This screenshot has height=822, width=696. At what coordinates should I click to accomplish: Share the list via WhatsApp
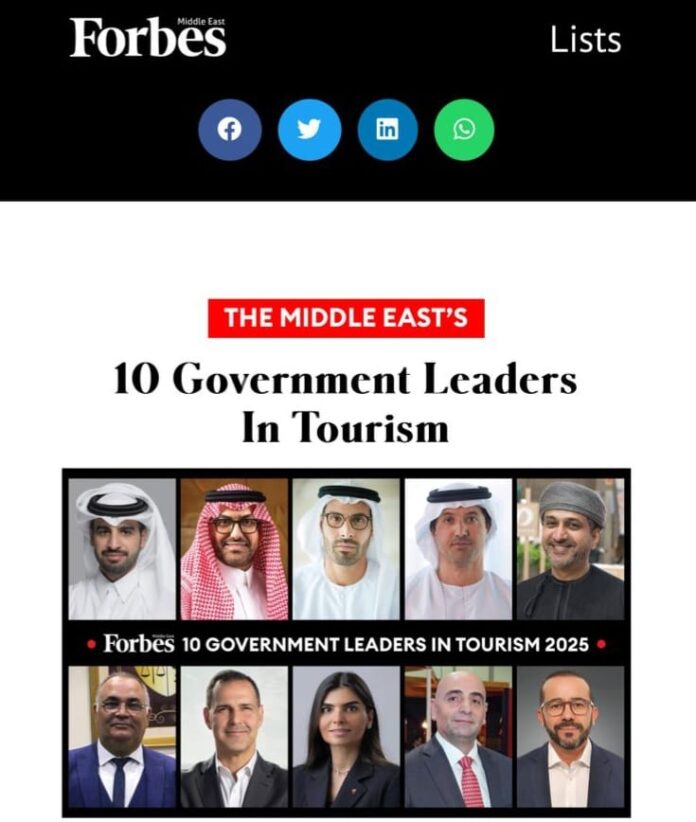tap(464, 130)
